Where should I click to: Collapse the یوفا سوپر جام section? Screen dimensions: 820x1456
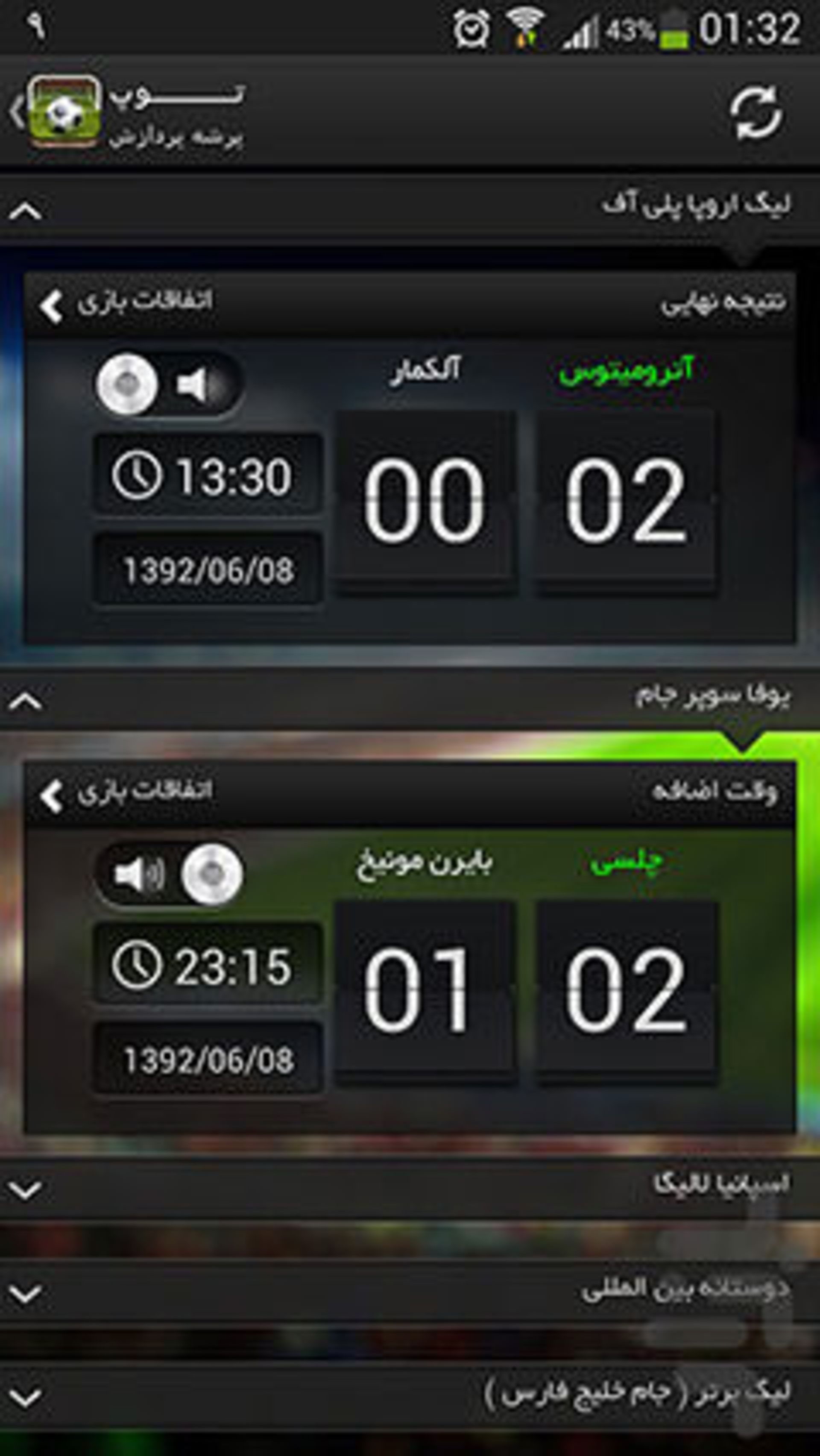(26, 702)
